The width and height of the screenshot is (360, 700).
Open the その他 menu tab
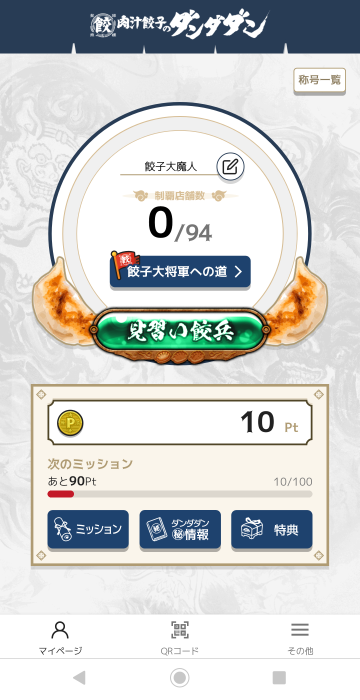point(300,637)
